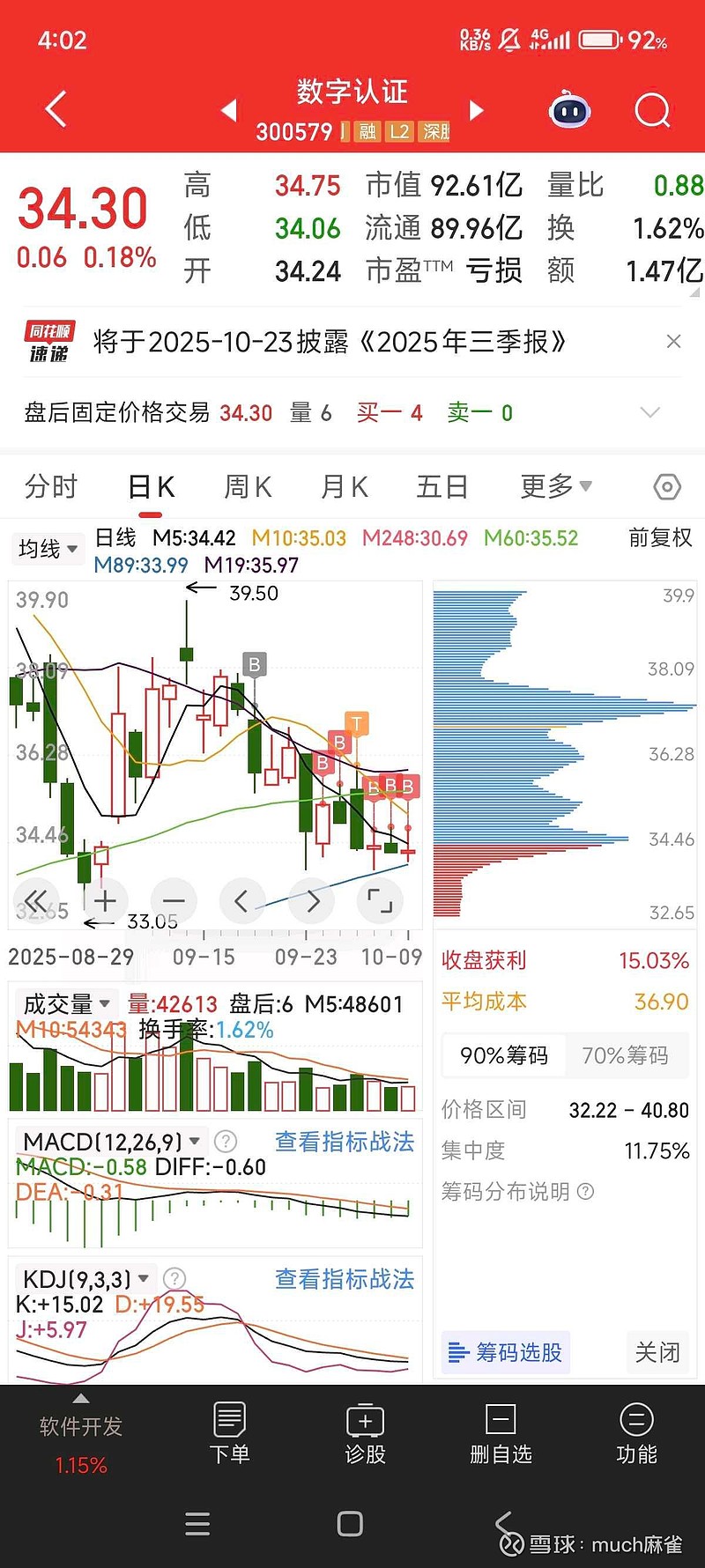Switch to the 周K tab

[x=248, y=486]
